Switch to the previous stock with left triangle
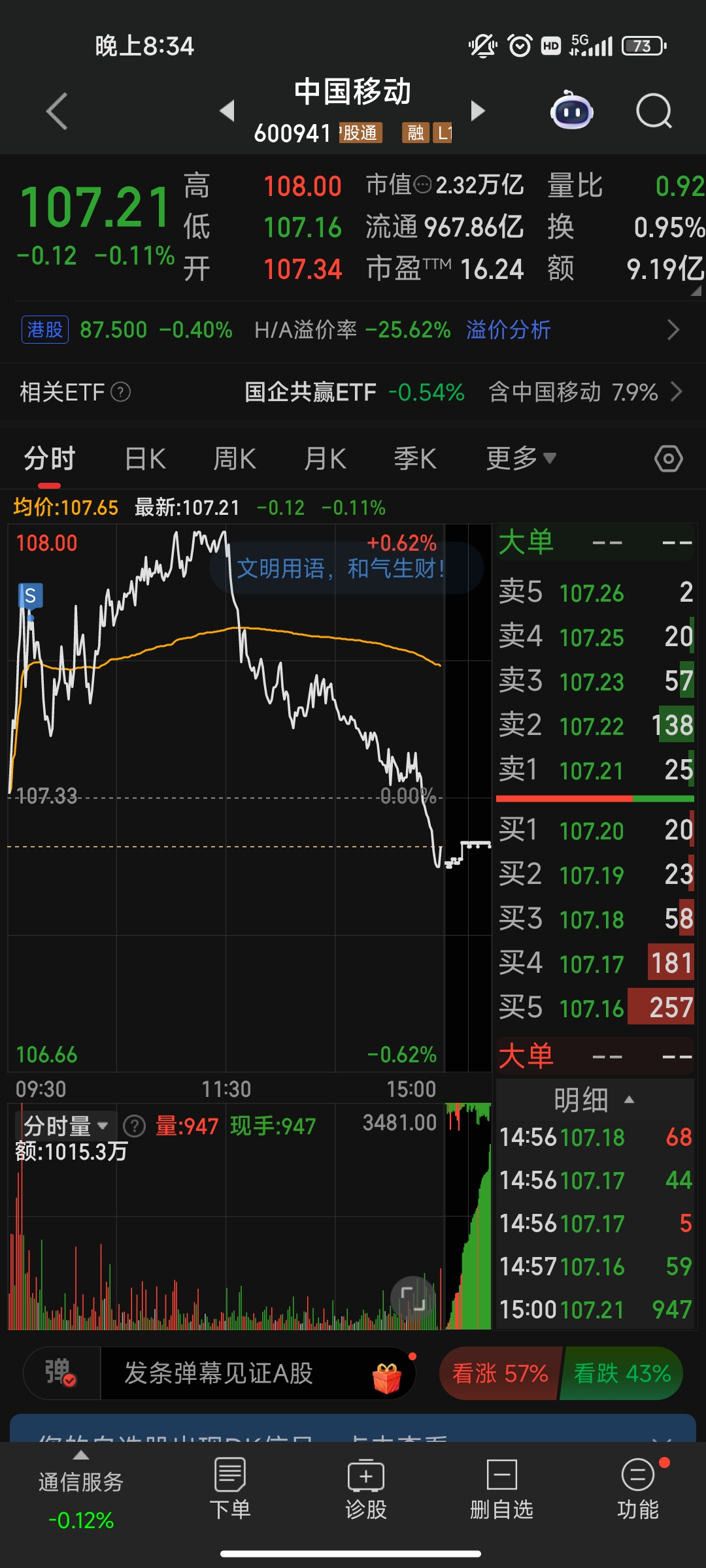The image size is (706, 1568). click(227, 110)
